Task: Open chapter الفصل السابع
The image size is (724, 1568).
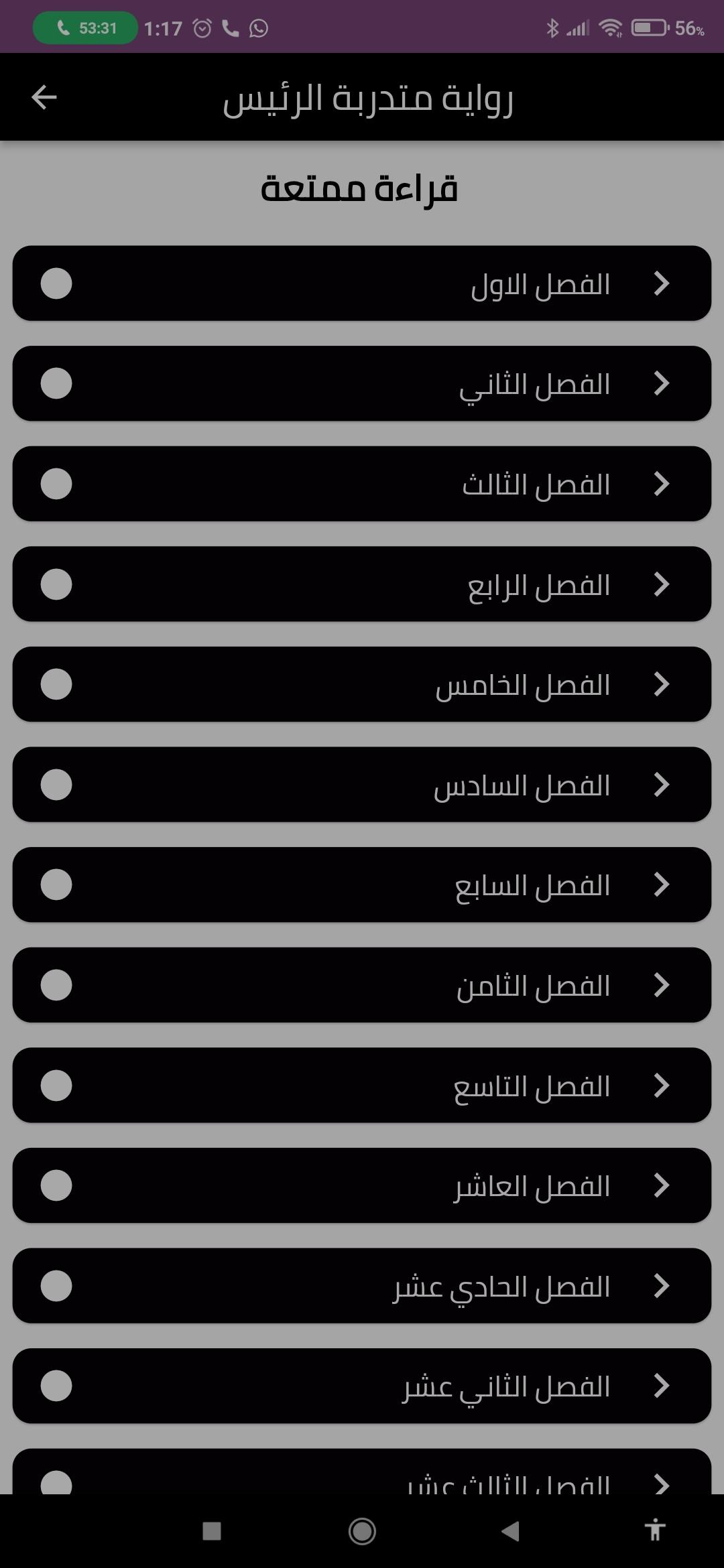Action: pos(362,885)
